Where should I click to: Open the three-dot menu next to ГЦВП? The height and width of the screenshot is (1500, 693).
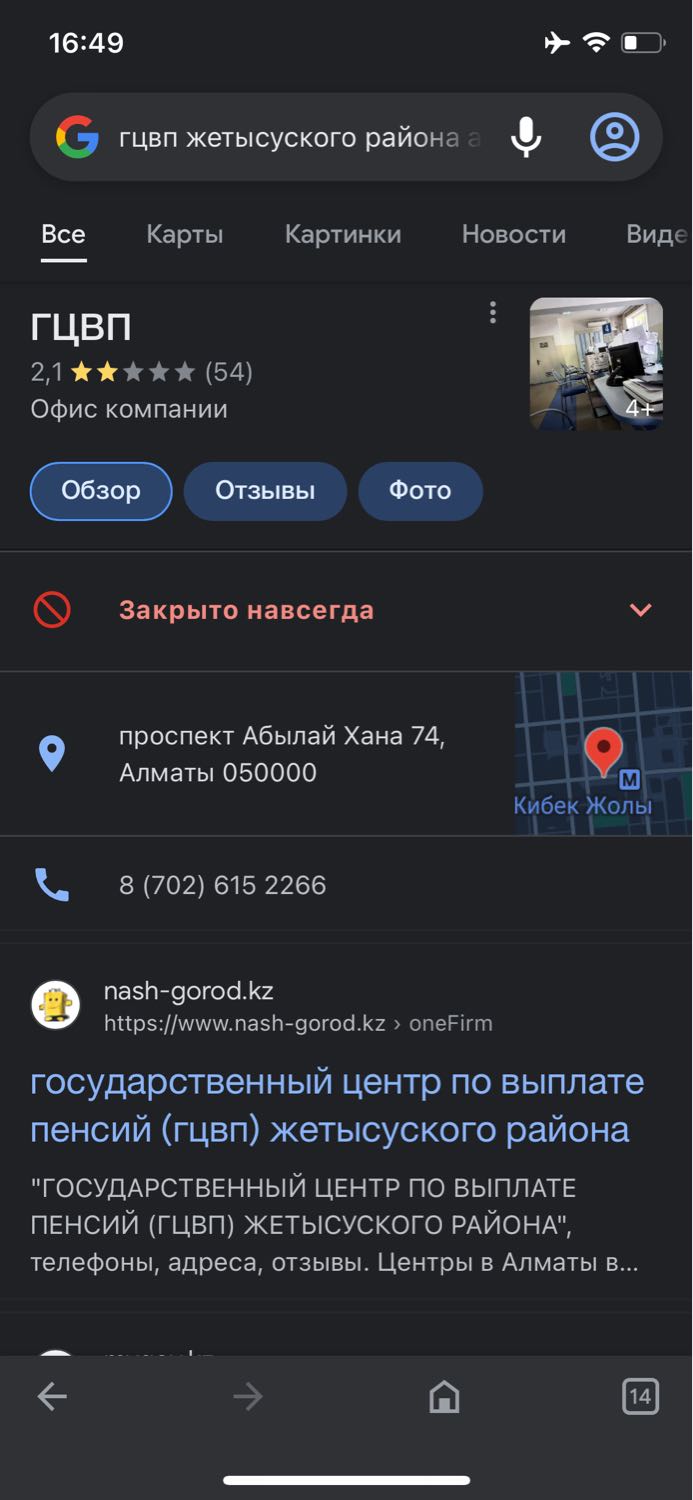point(493,313)
